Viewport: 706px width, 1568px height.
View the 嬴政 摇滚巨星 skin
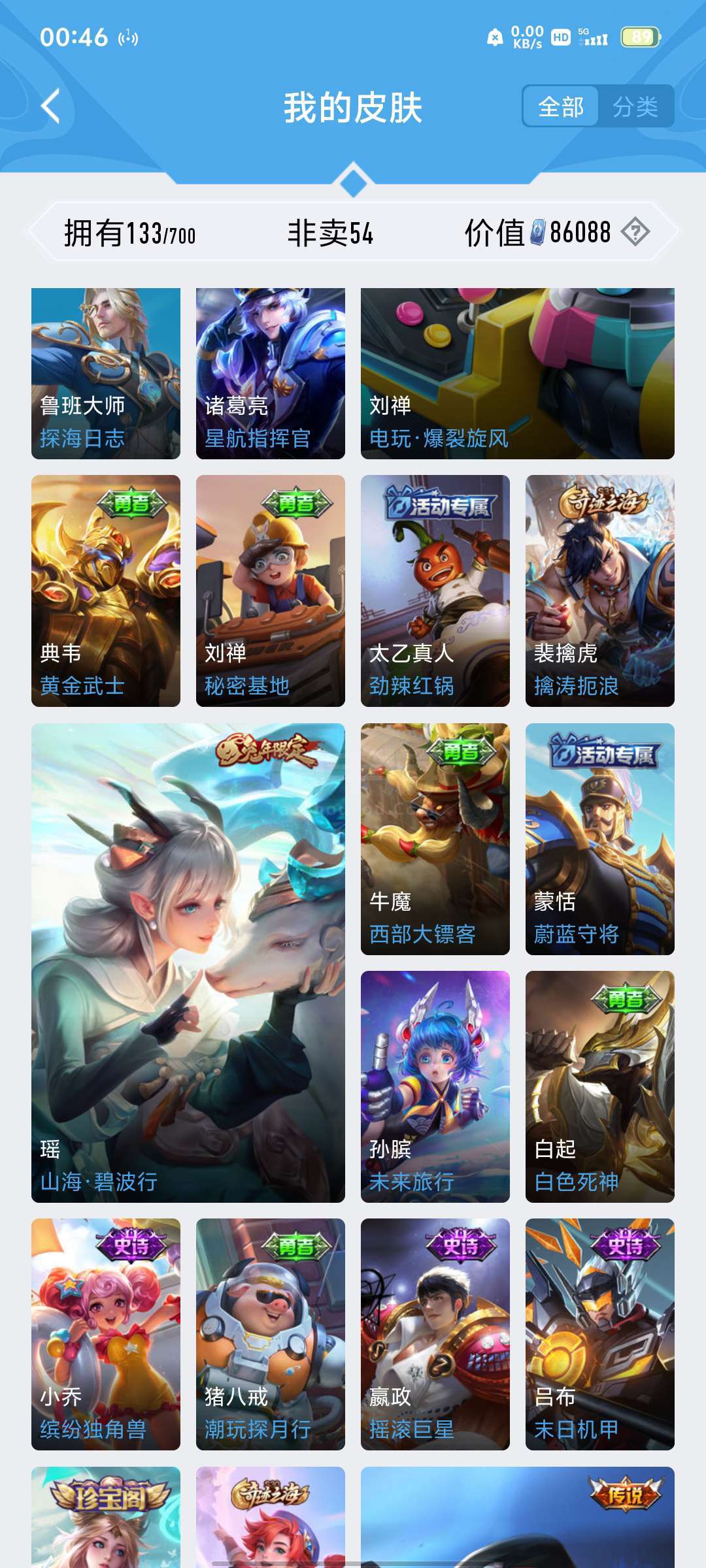pos(435,1334)
